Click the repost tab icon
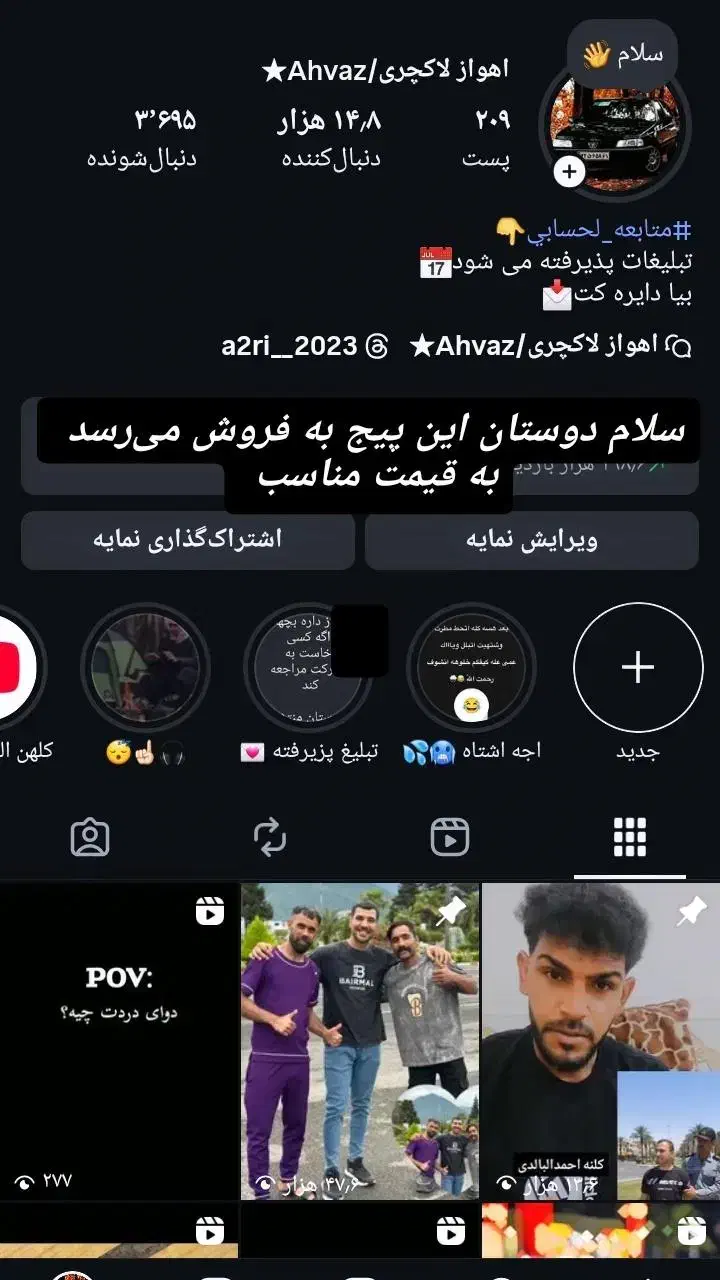This screenshot has width=720, height=1280. [x=270, y=838]
